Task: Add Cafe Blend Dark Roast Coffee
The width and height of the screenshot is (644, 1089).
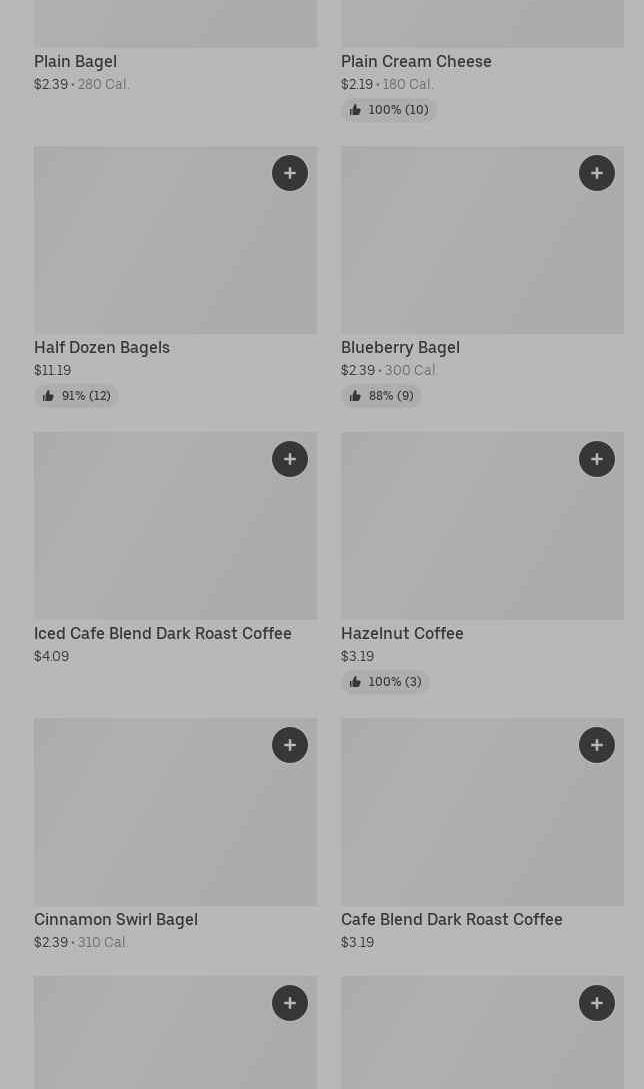Action: (597, 745)
